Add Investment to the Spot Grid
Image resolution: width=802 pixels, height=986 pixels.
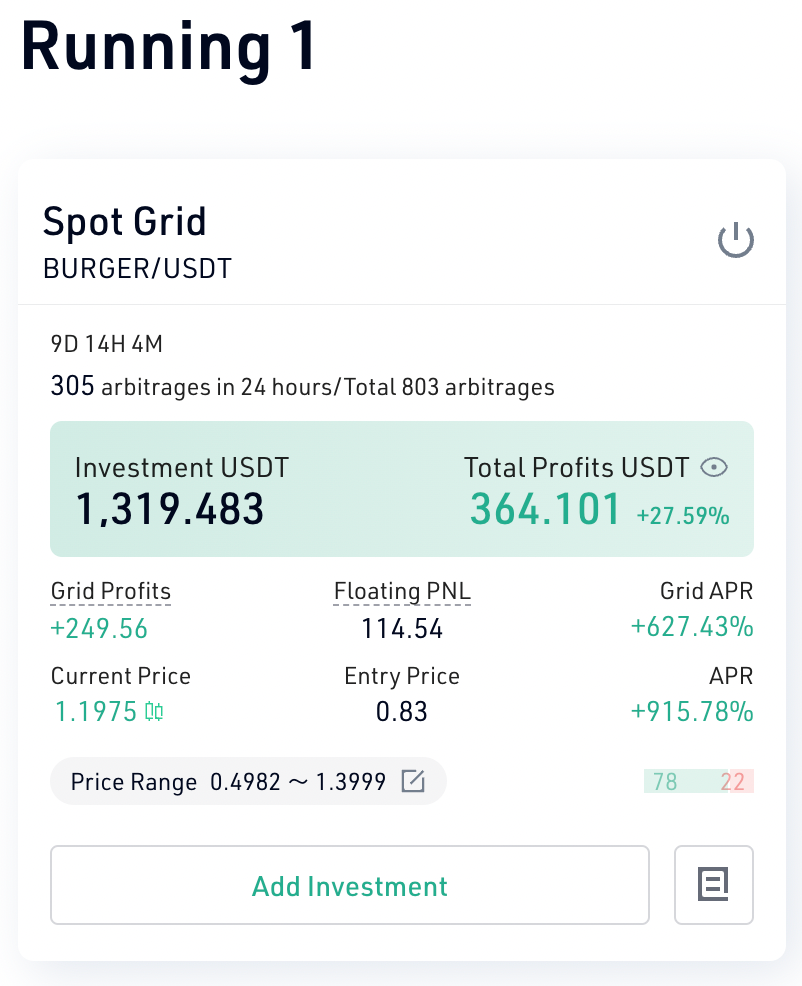point(350,886)
